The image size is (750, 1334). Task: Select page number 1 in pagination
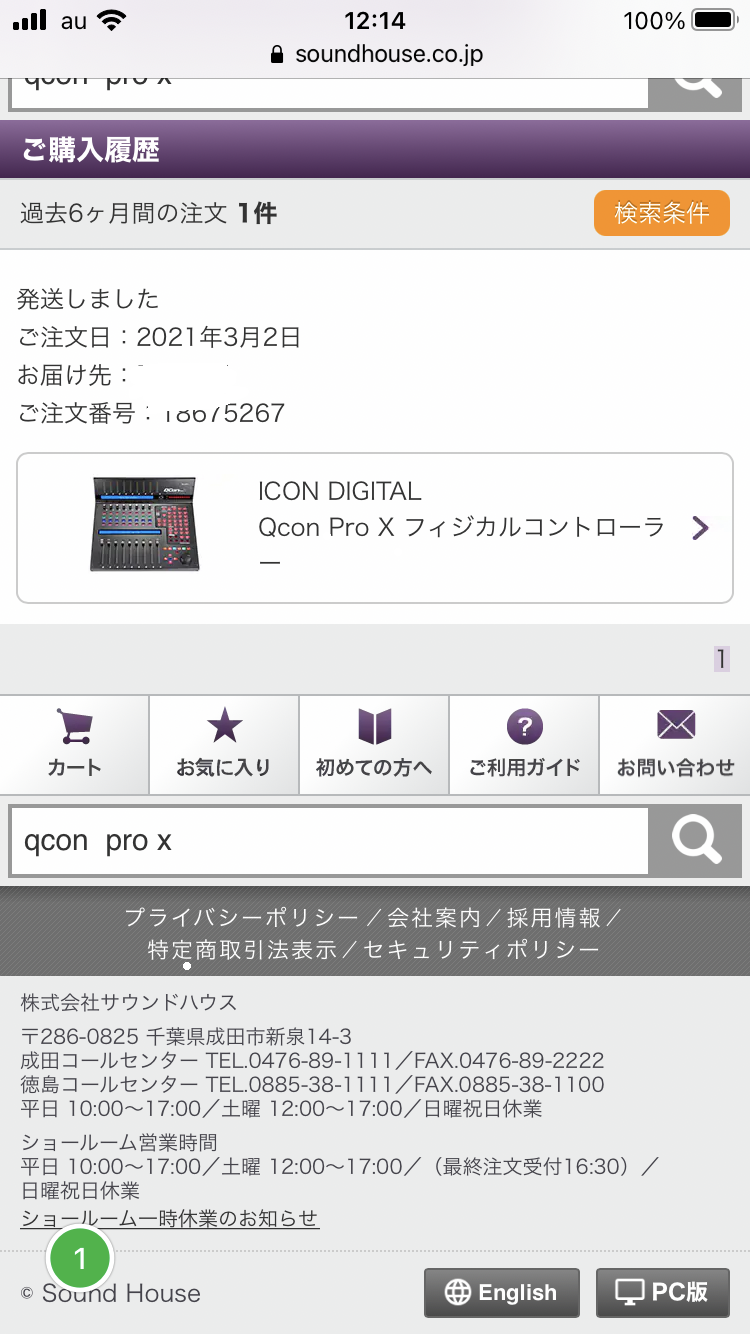(721, 659)
